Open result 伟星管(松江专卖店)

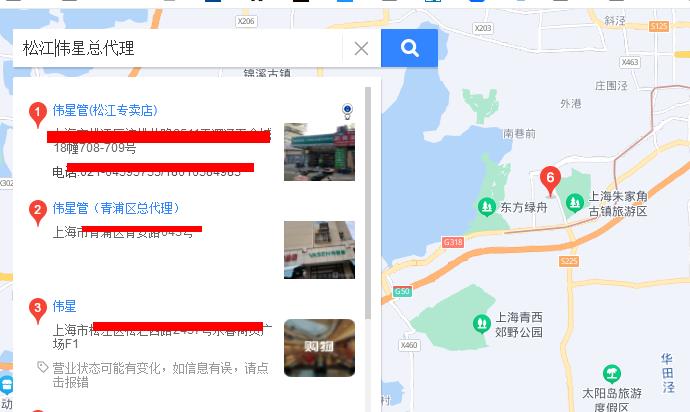[x=105, y=110]
